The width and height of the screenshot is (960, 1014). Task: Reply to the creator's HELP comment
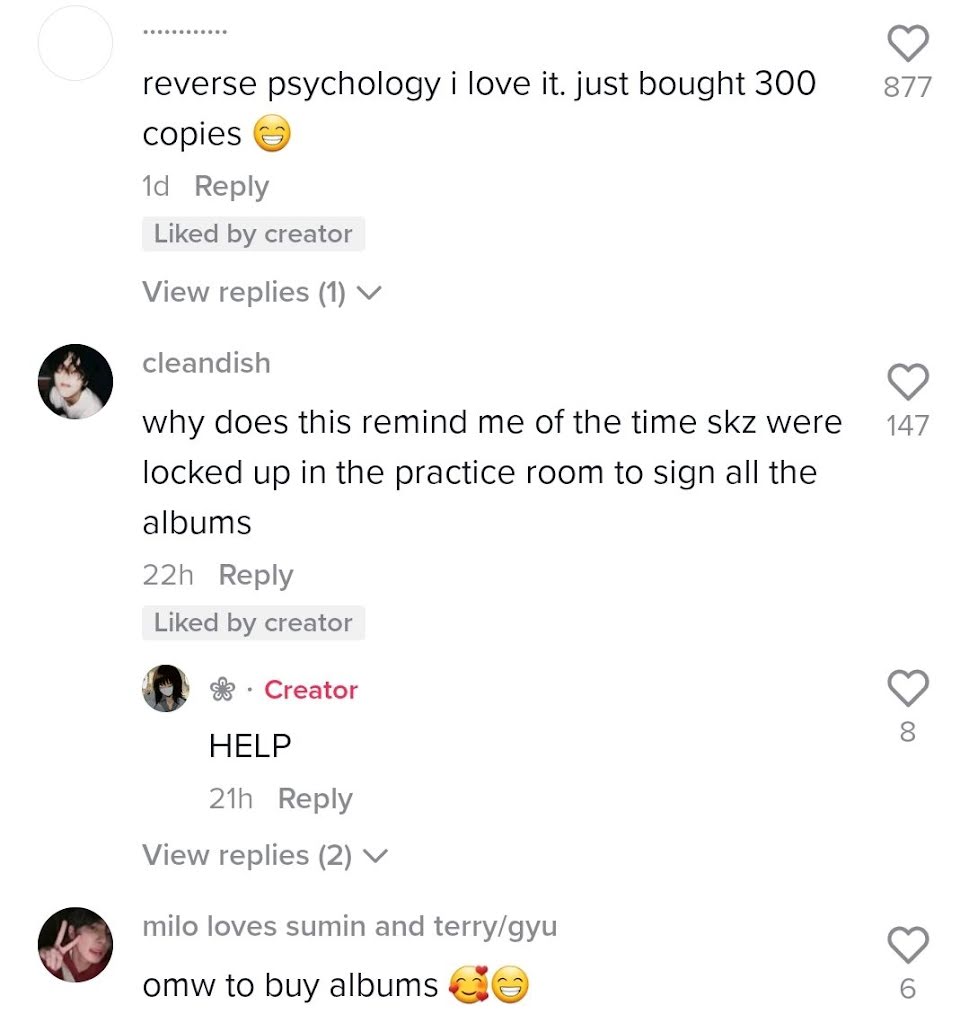315,799
